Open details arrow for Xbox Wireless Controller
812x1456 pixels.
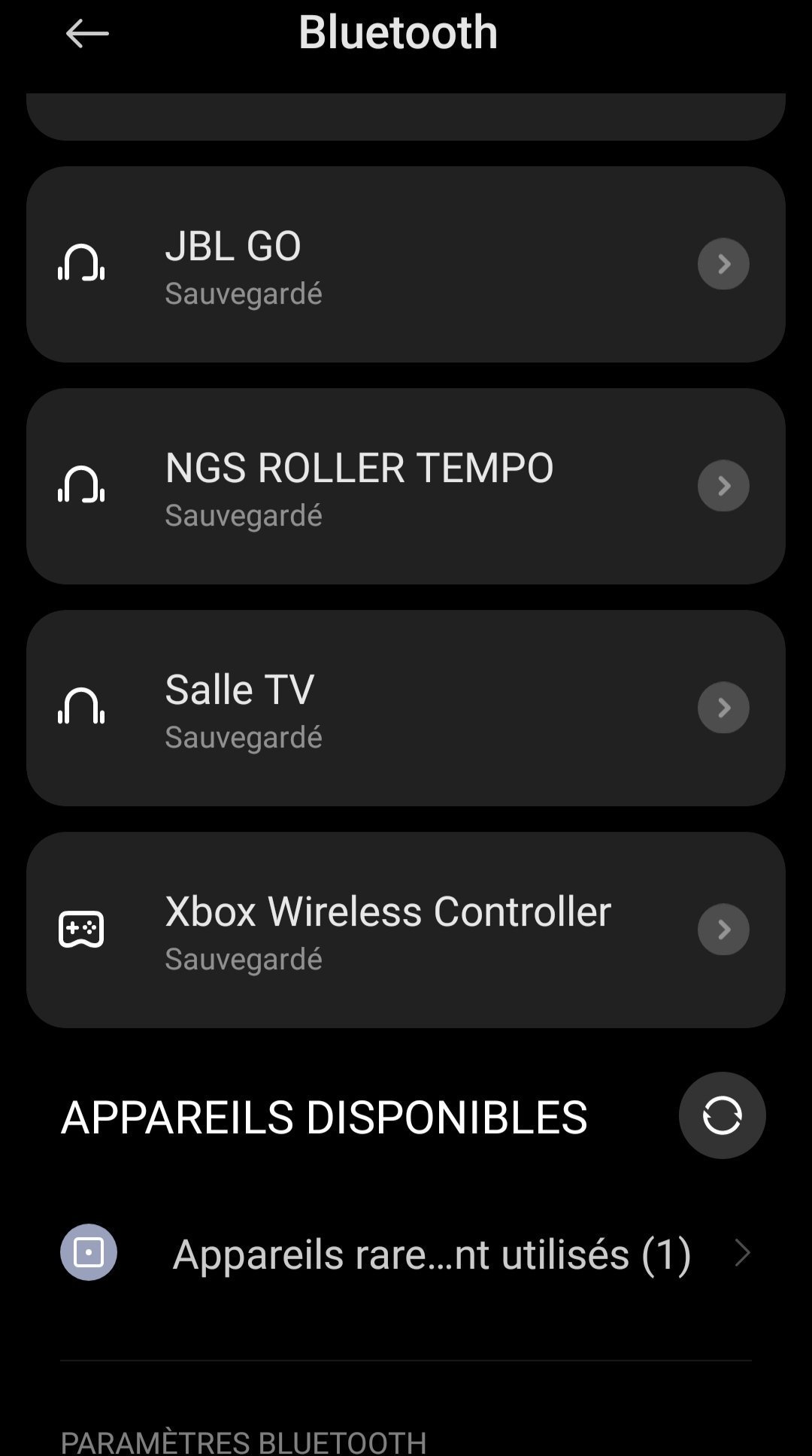[723, 930]
